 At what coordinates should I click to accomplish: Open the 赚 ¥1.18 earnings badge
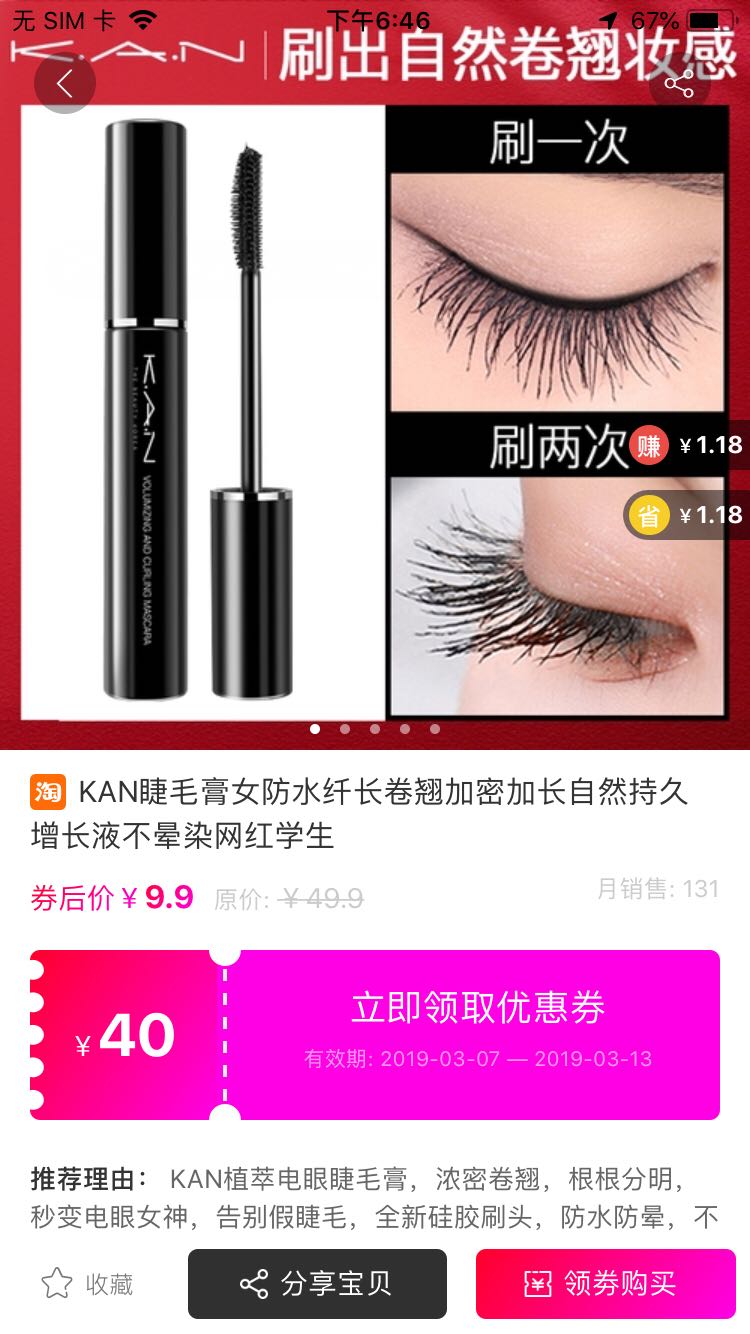pyautogui.click(x=688, y=445)
